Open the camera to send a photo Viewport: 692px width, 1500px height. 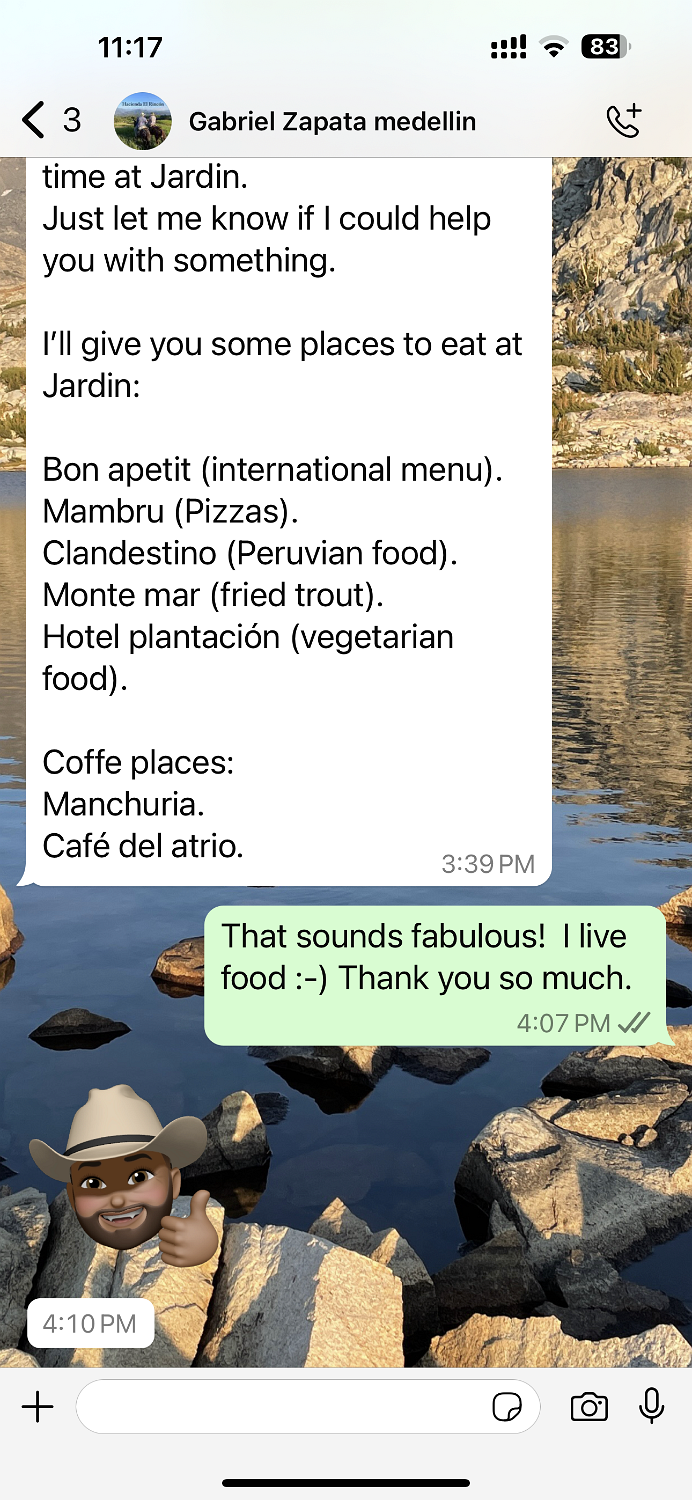[x=589, y=1407]
